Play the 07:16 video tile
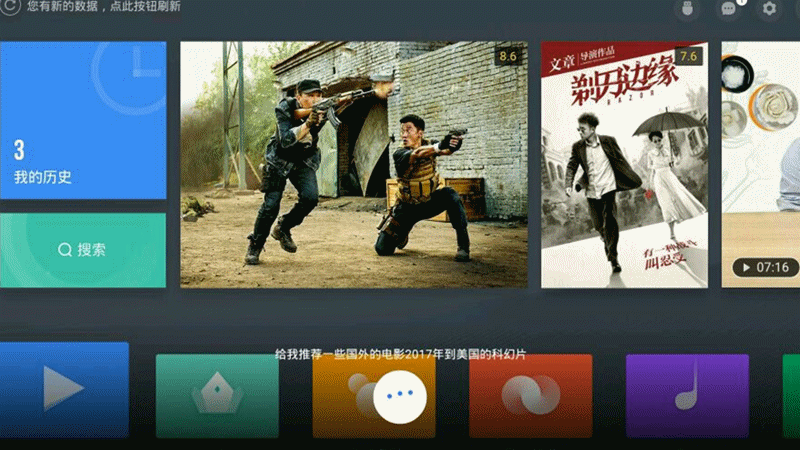Screen dimensions: 800x450 (x=761, y=165)
